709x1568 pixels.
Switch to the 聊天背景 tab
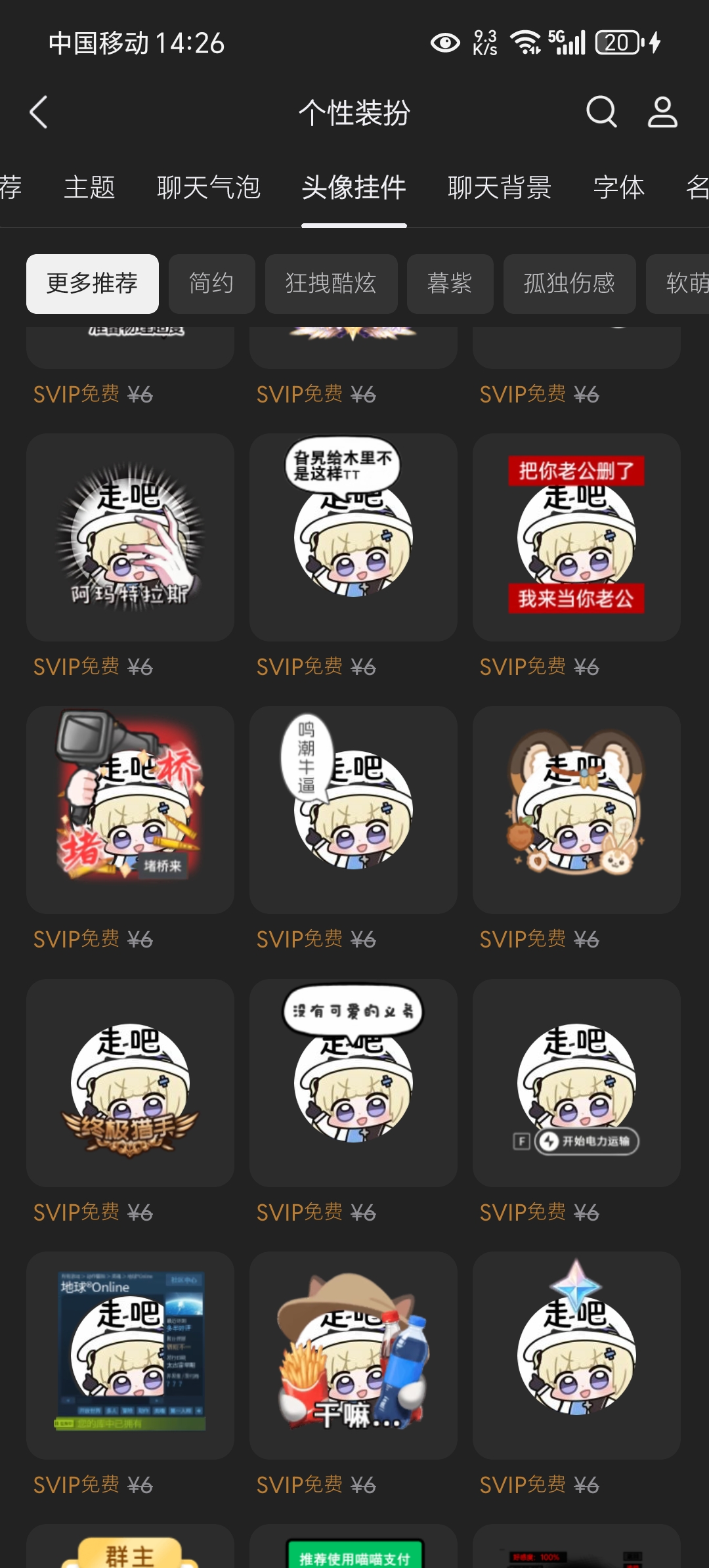click(500, 188)
